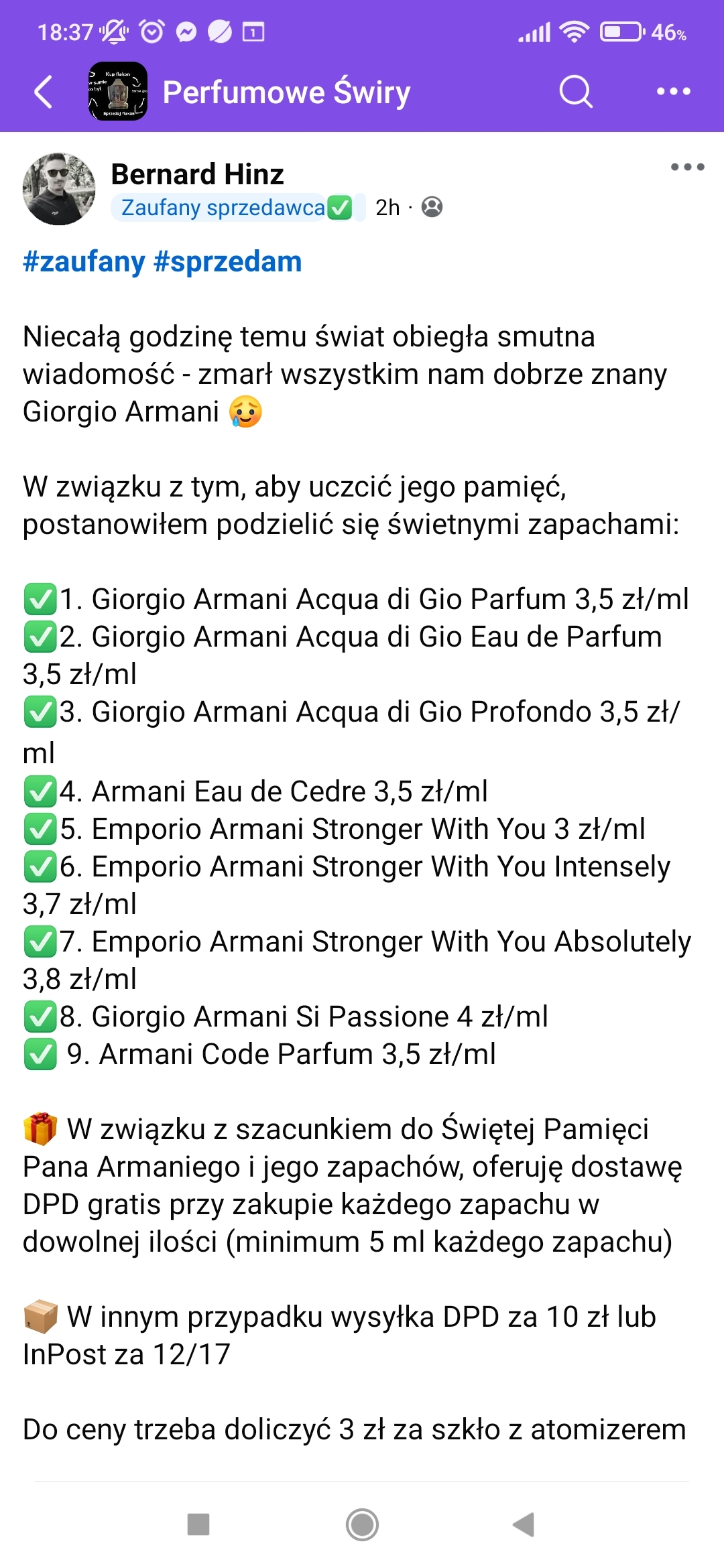Open the #sprzedam hashtag

[228, 261]
